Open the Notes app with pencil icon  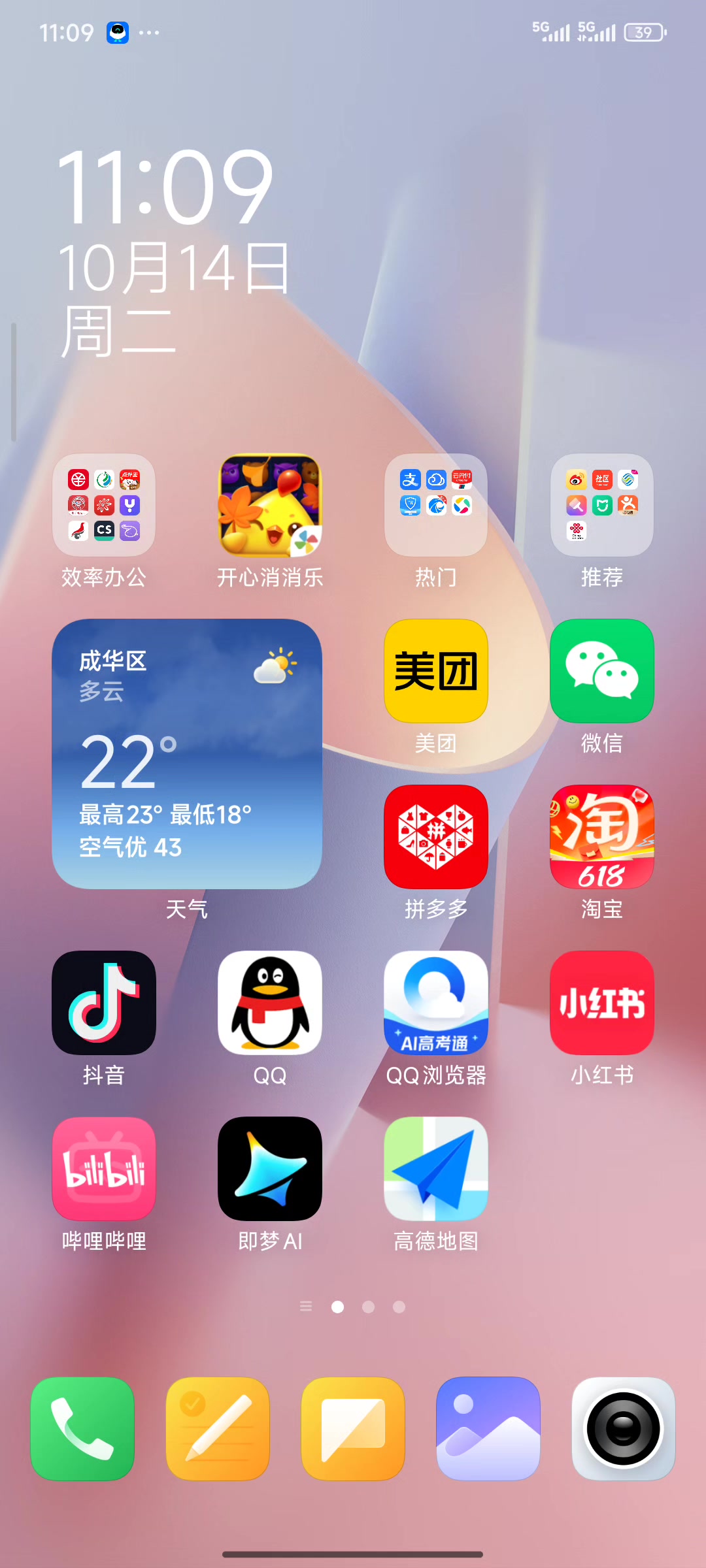click(218, 1429)
